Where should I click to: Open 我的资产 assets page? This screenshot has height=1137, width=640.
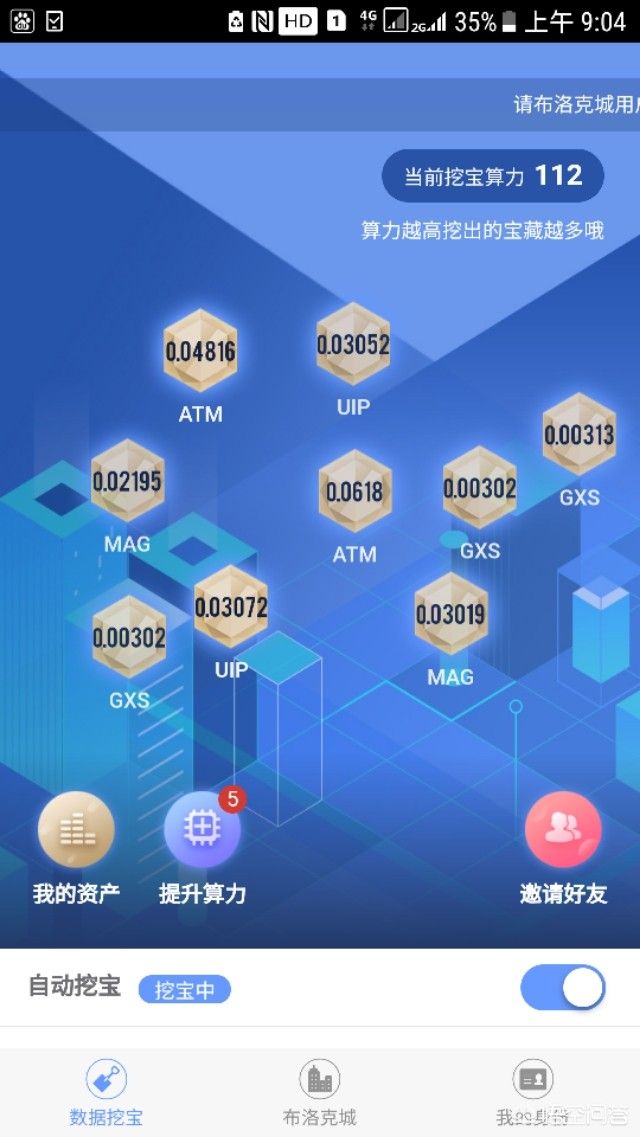click(x=76, y=829)
